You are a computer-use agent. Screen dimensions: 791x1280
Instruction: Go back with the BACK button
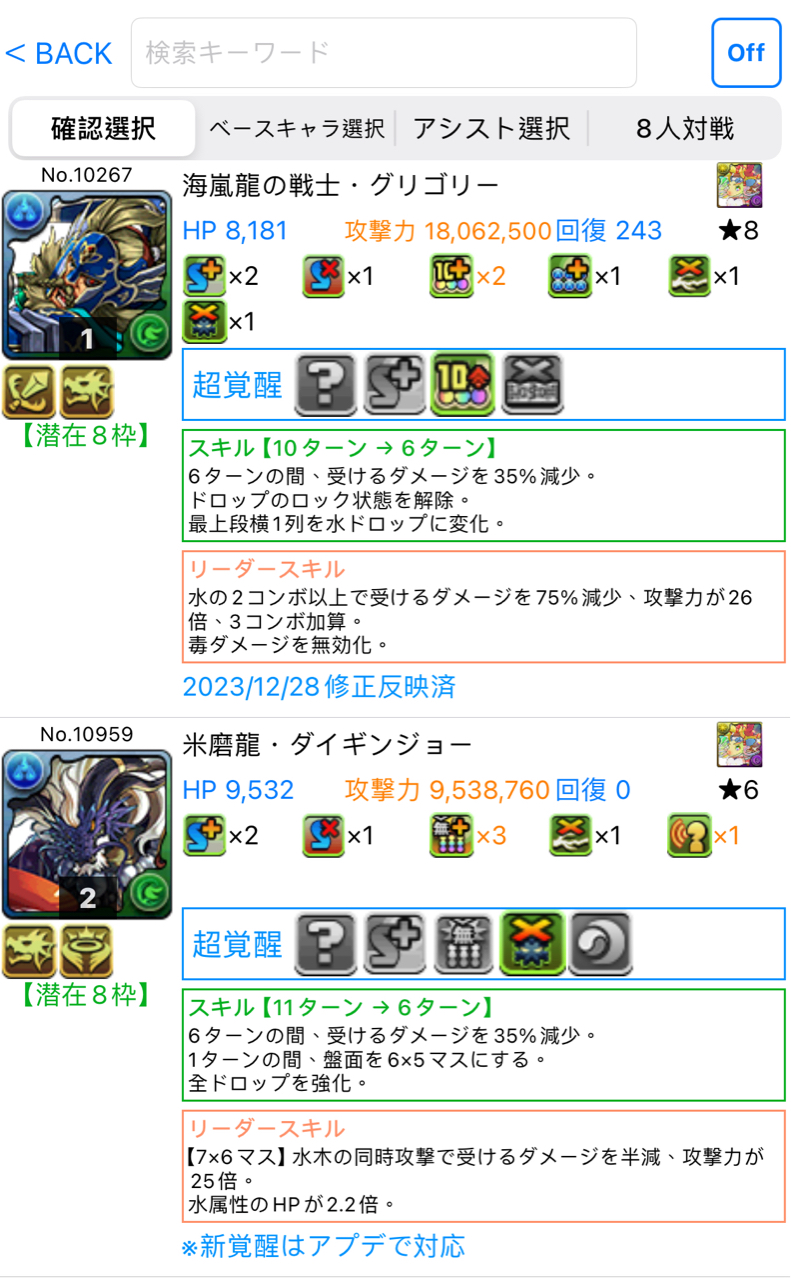click(58, 53)
